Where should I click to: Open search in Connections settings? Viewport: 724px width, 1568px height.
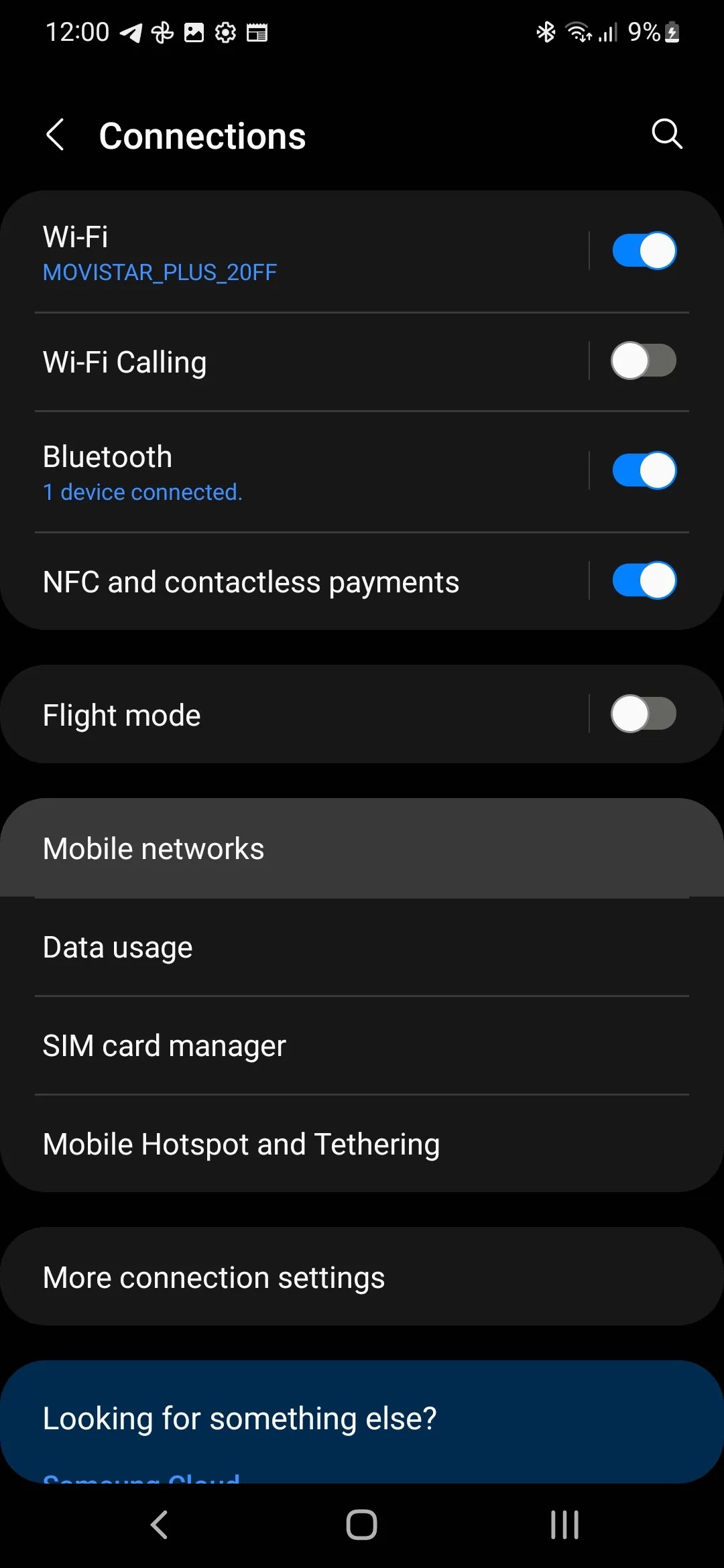click(666, 134)
